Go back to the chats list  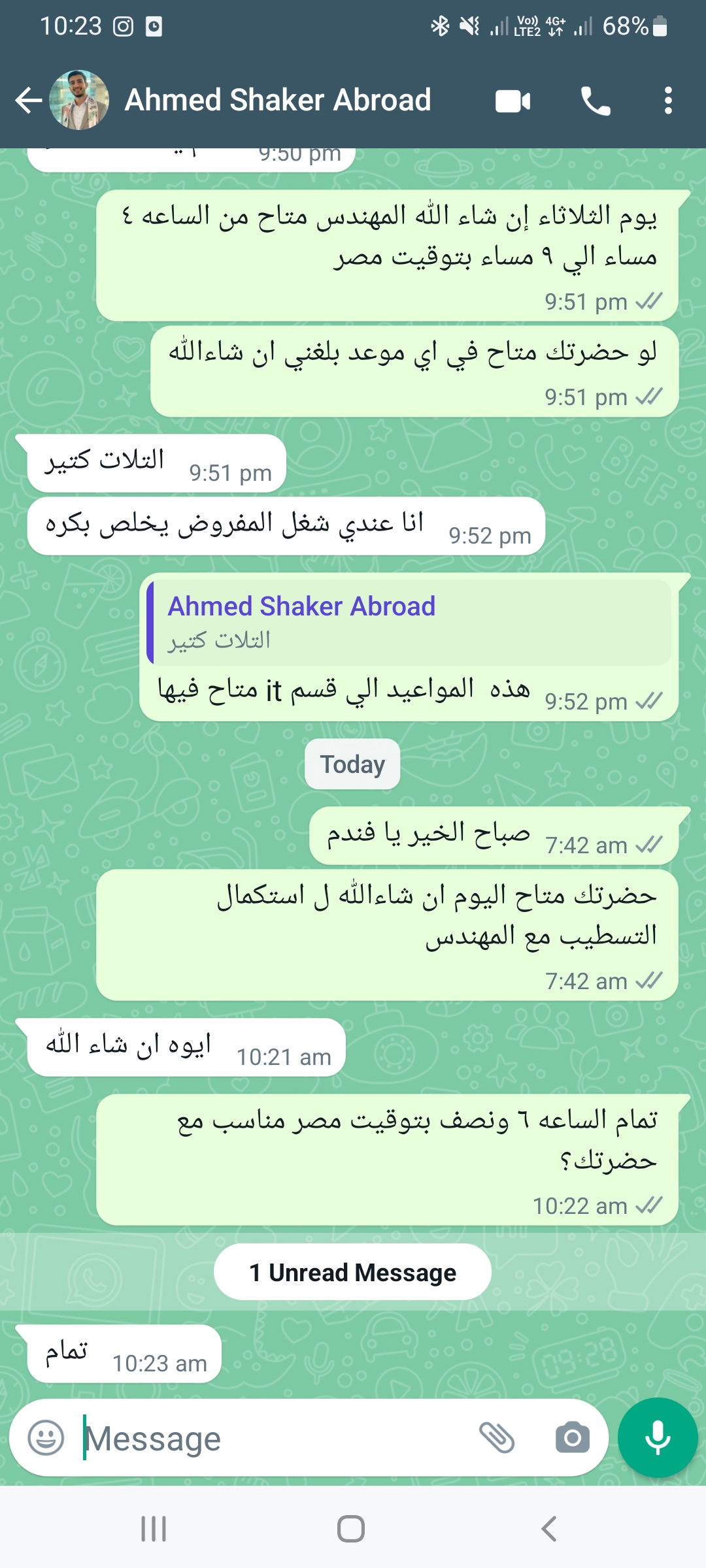(29, 101)
